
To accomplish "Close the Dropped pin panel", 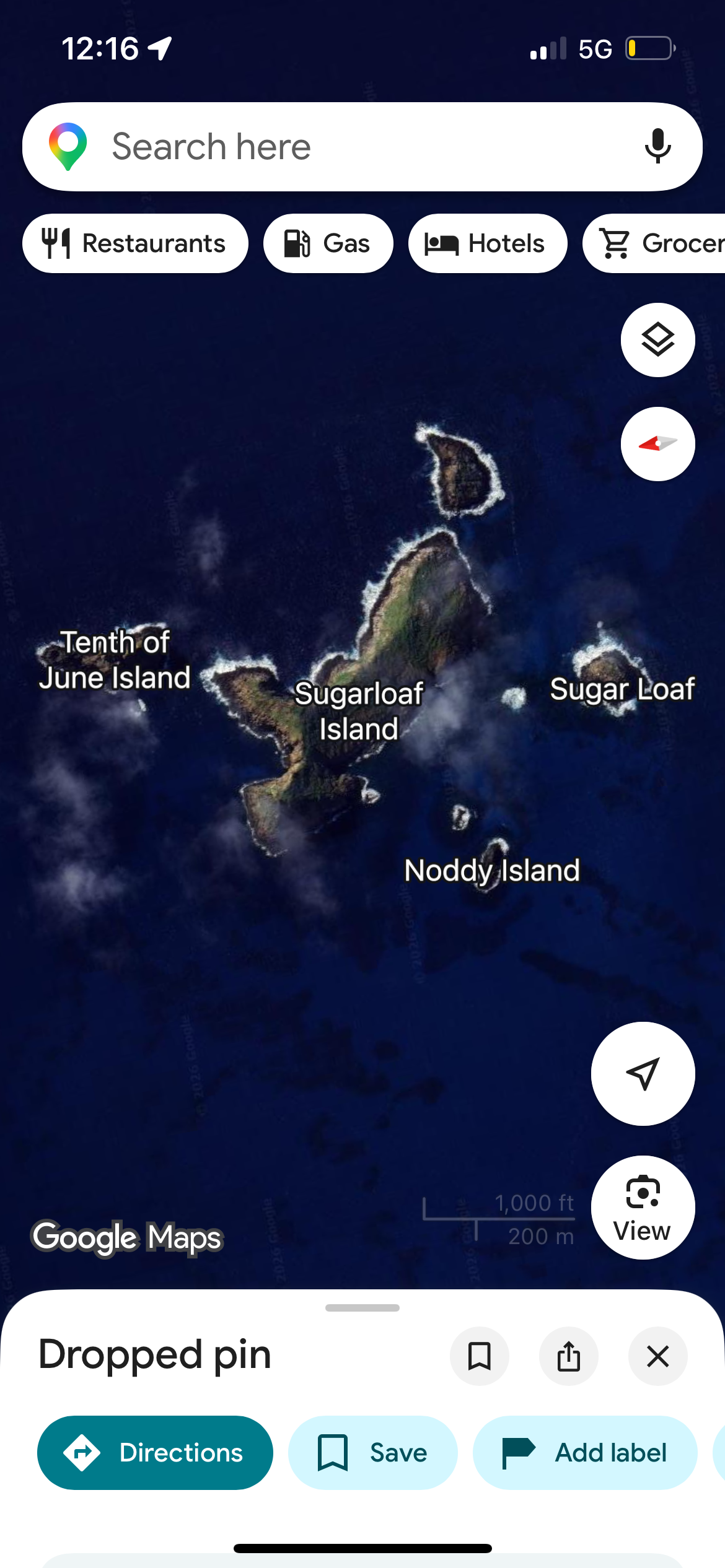I will pos(657,1356).
